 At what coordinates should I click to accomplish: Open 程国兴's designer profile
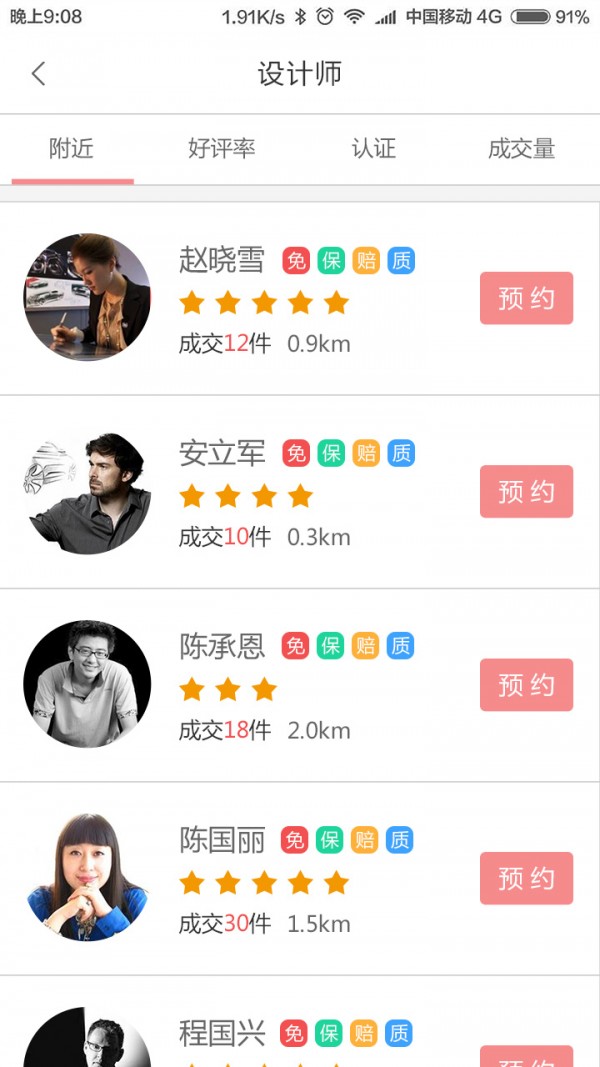pos(299,1021)
